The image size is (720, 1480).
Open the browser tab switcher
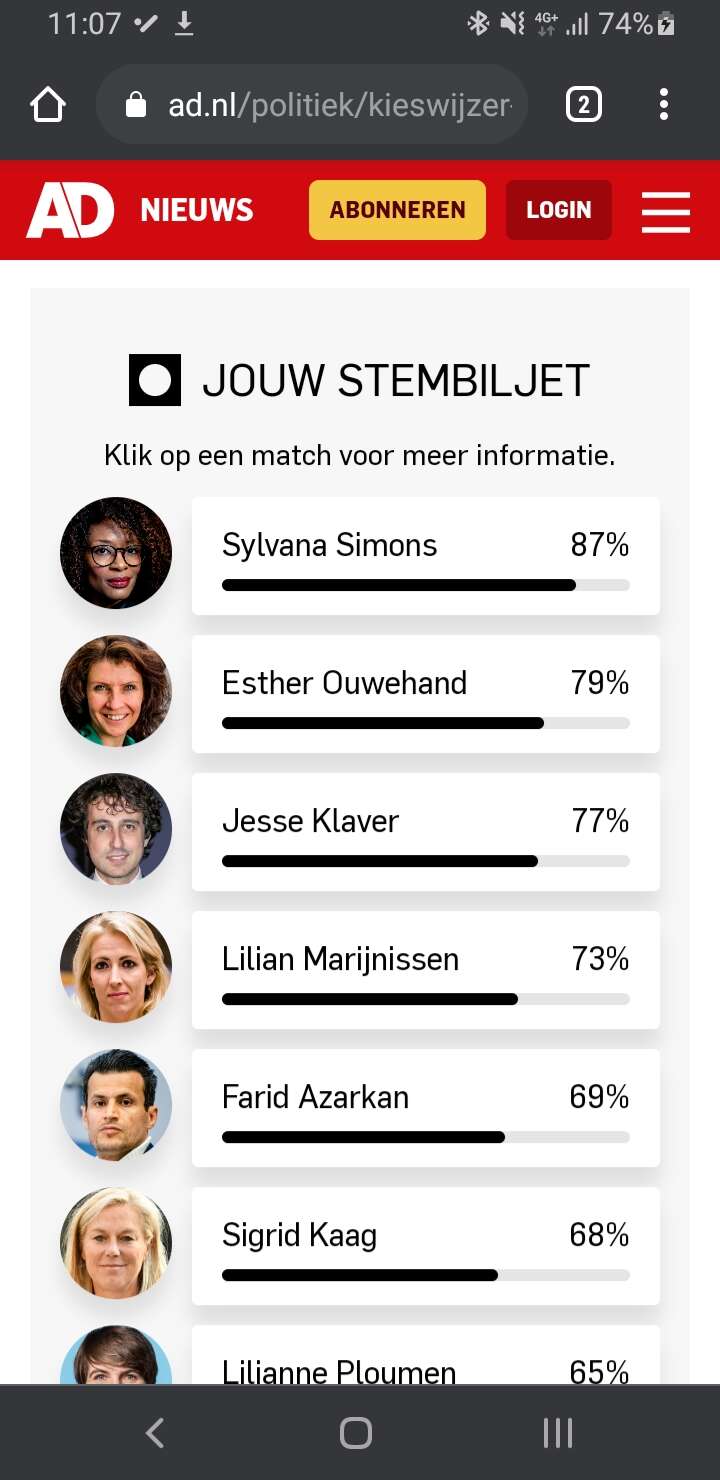click(584, 105)
